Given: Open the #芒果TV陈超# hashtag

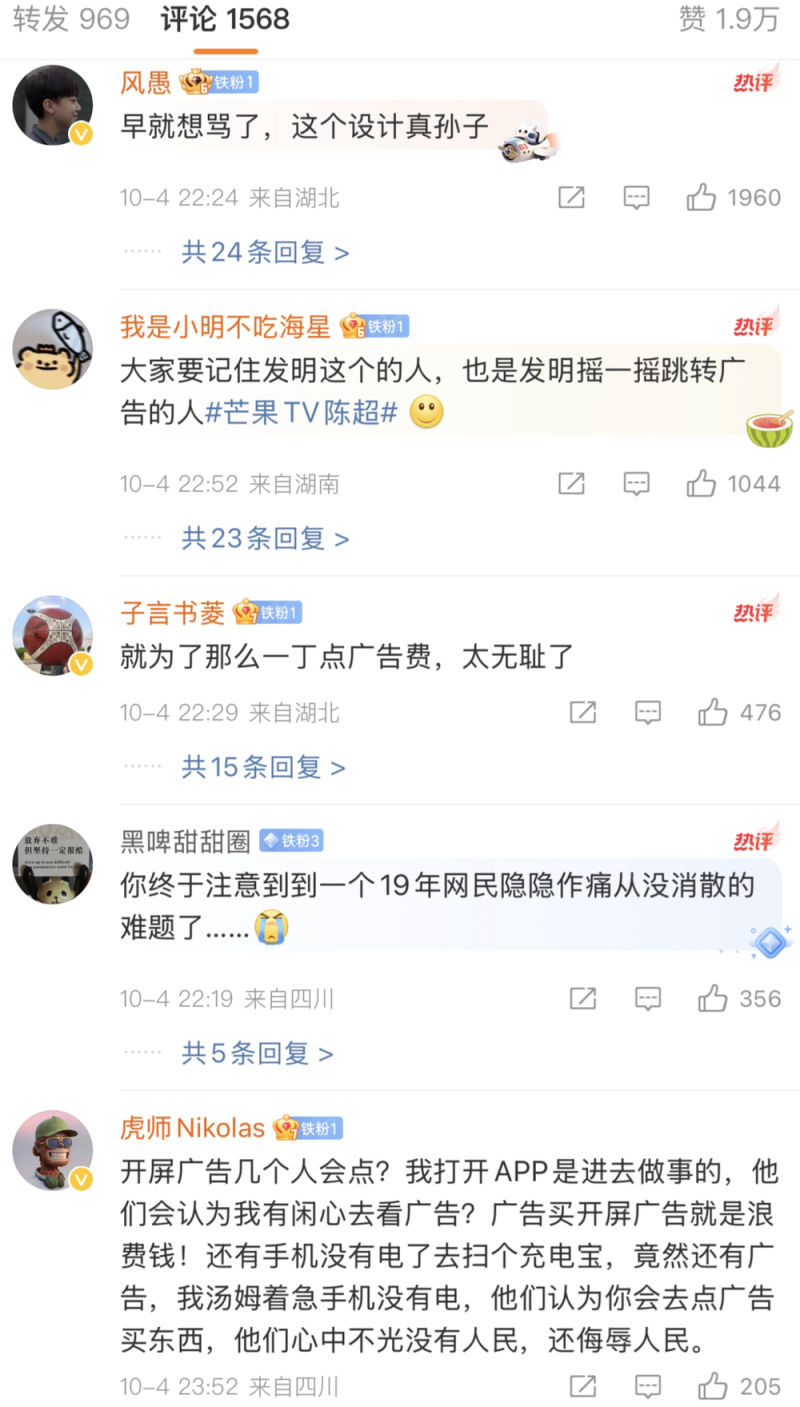Looking at the screenshot, I should 302,414.
